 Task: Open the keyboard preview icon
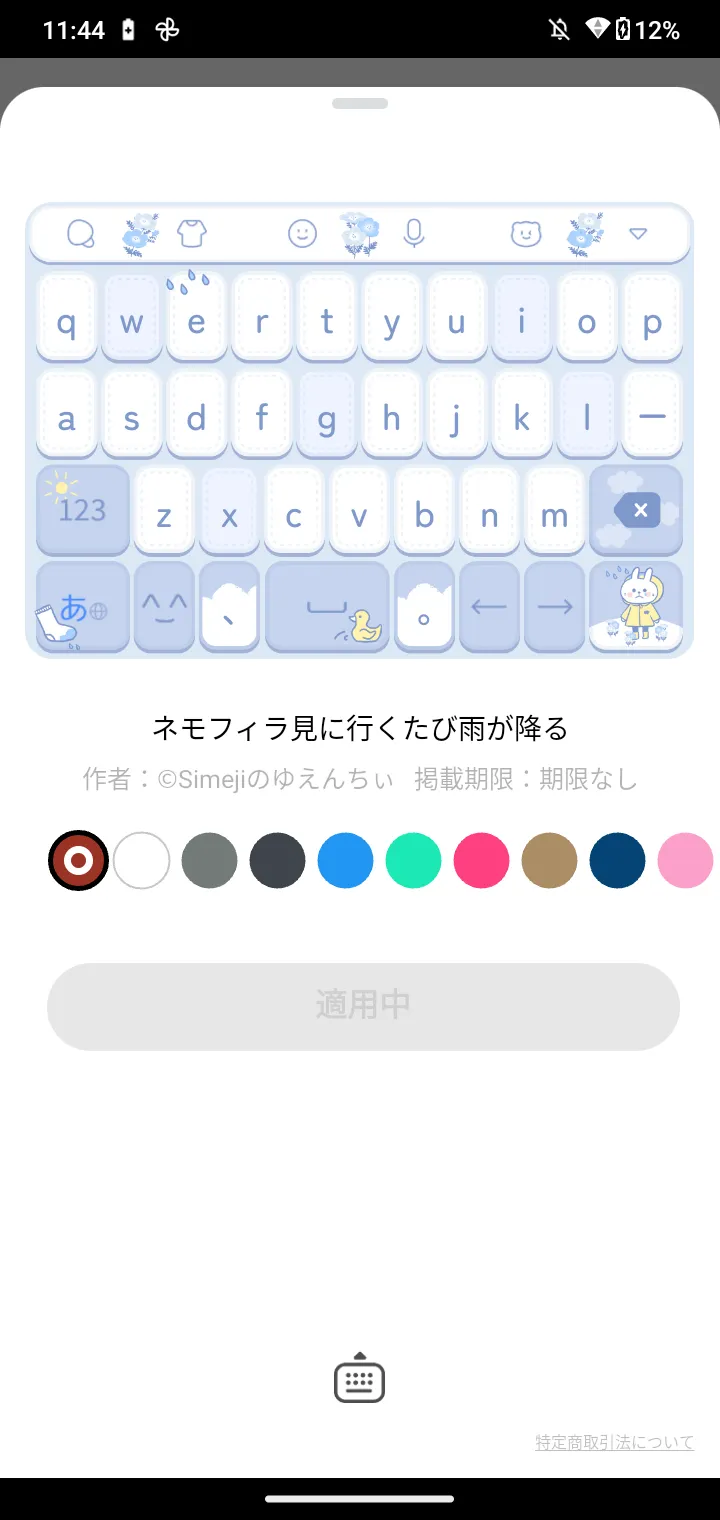[359, 1379]
